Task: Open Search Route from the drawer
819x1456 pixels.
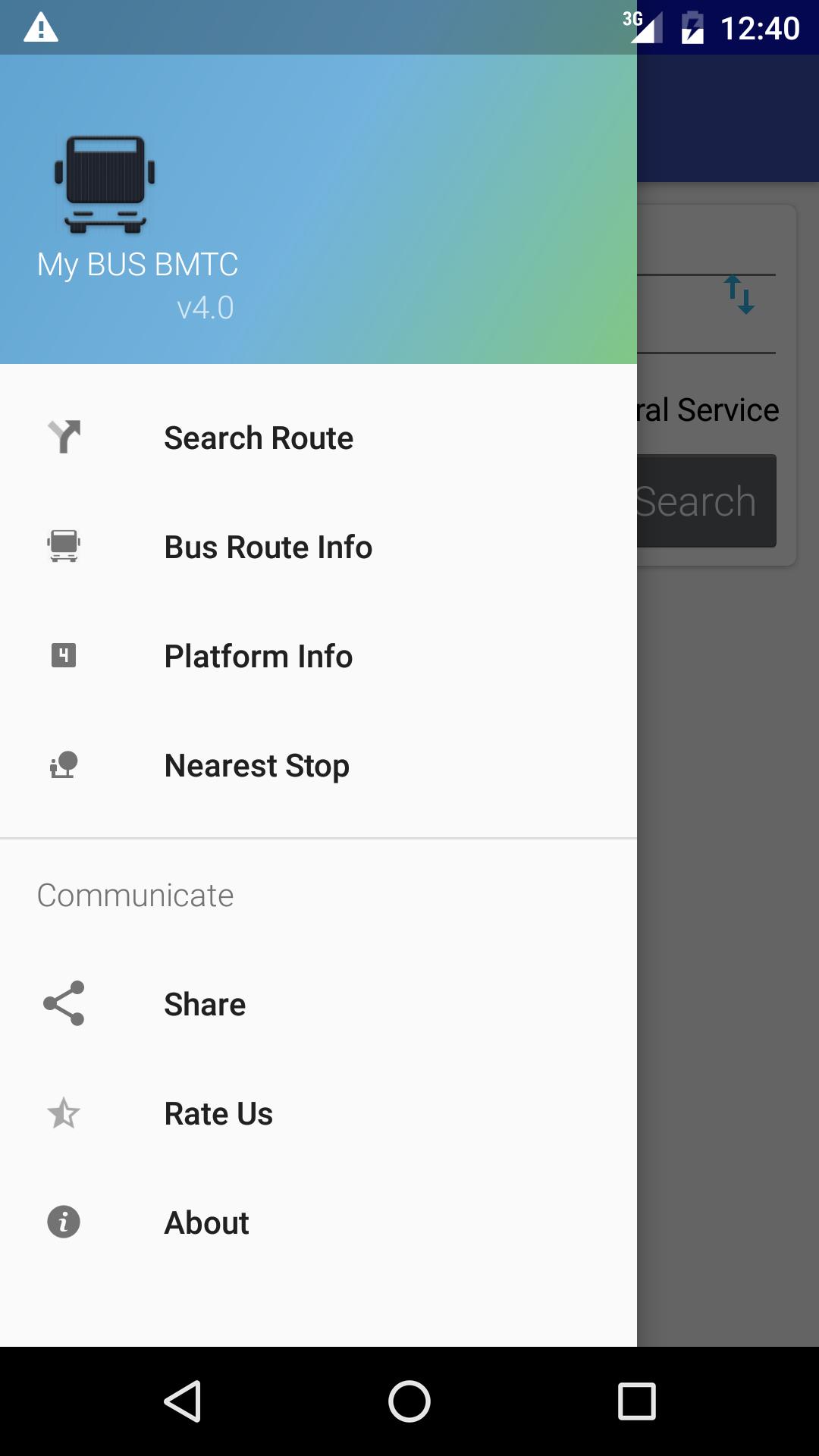Action: click(x=258, y=438)
